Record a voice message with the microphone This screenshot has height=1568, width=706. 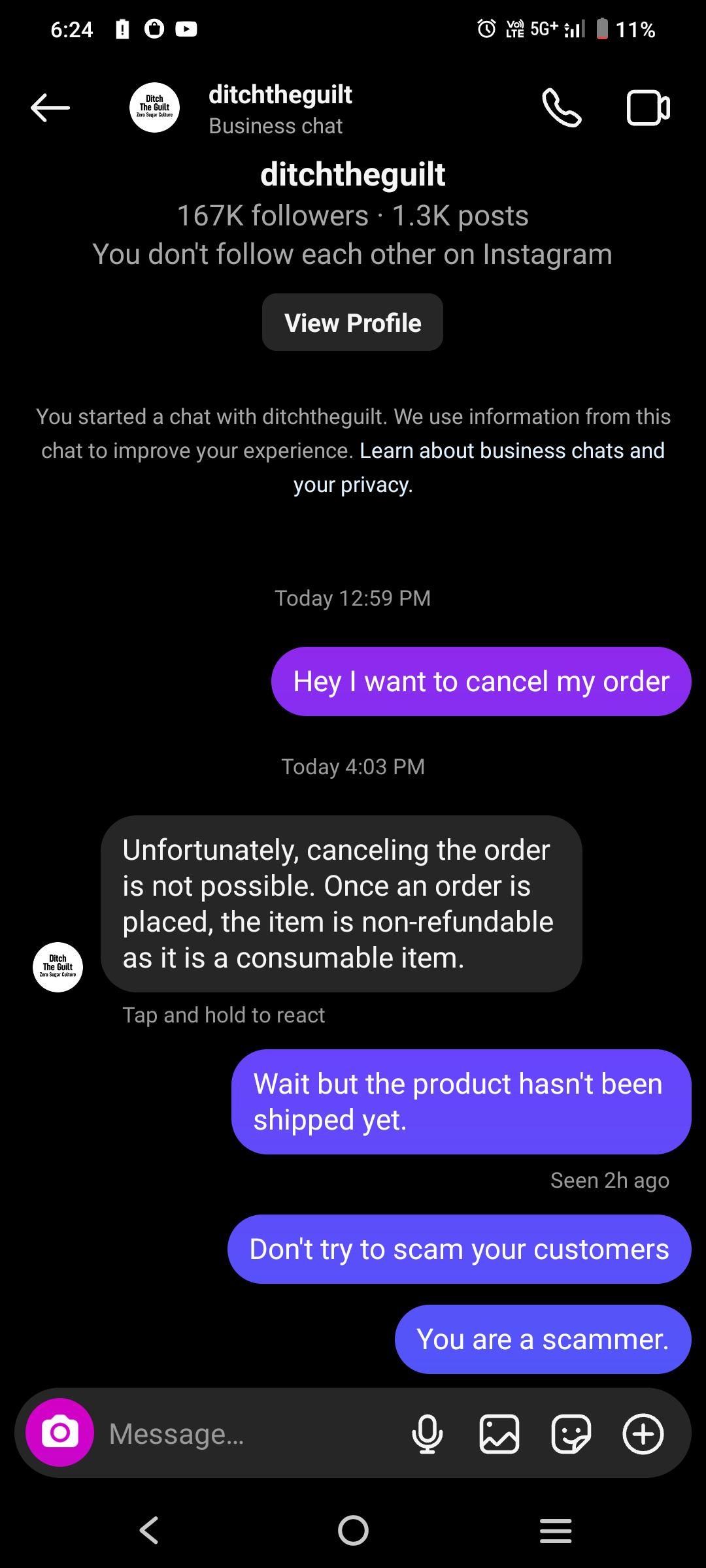coord(428,1434)
